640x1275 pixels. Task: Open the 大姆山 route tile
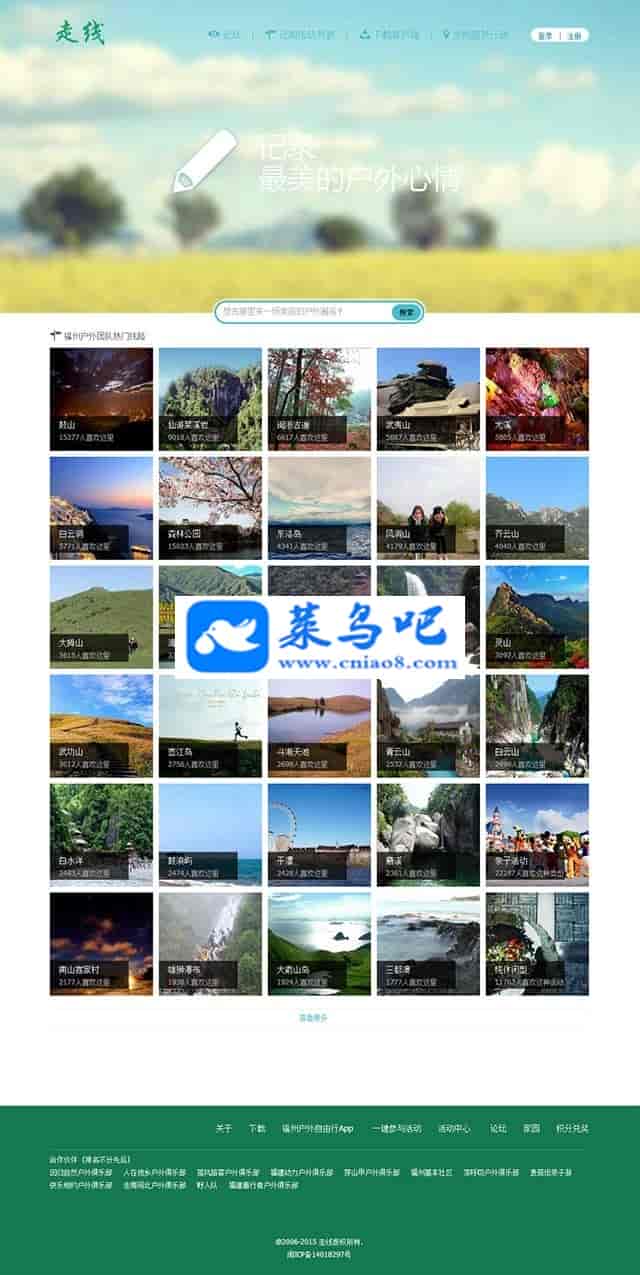[101, 617]
